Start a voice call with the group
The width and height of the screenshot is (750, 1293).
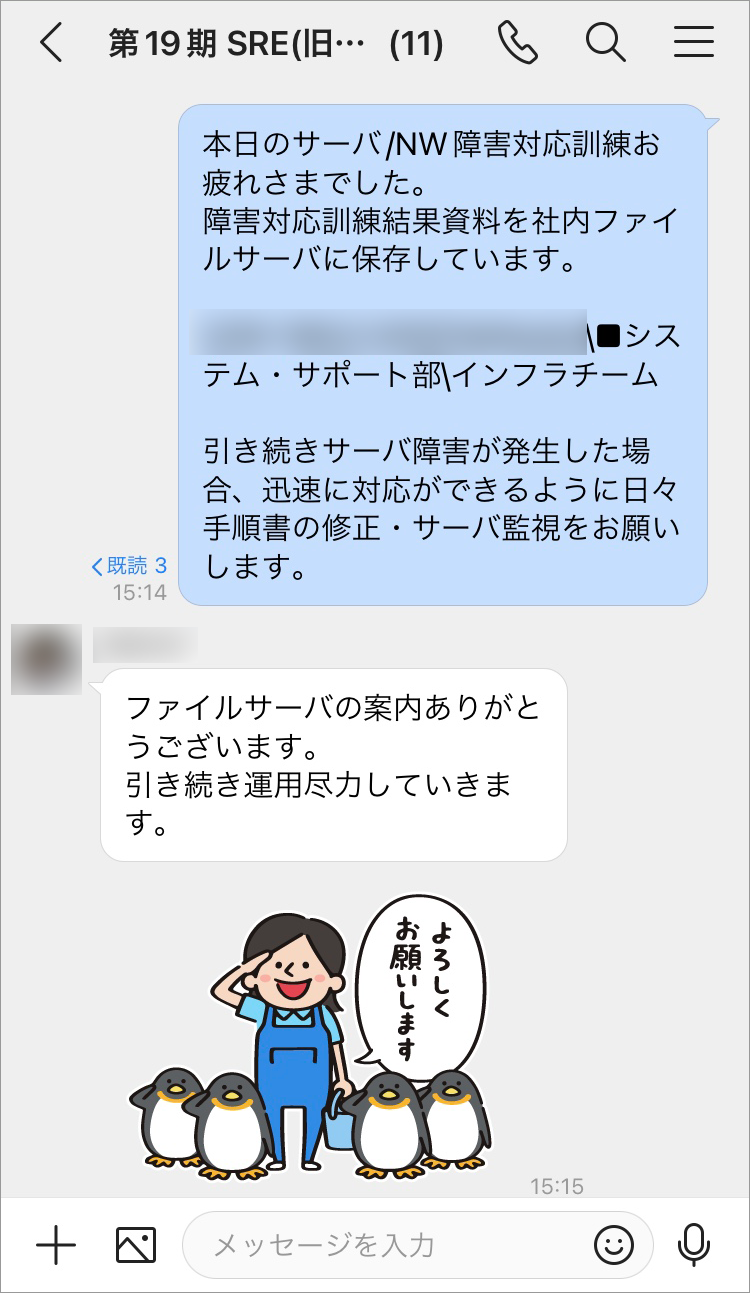click(517, 44)
